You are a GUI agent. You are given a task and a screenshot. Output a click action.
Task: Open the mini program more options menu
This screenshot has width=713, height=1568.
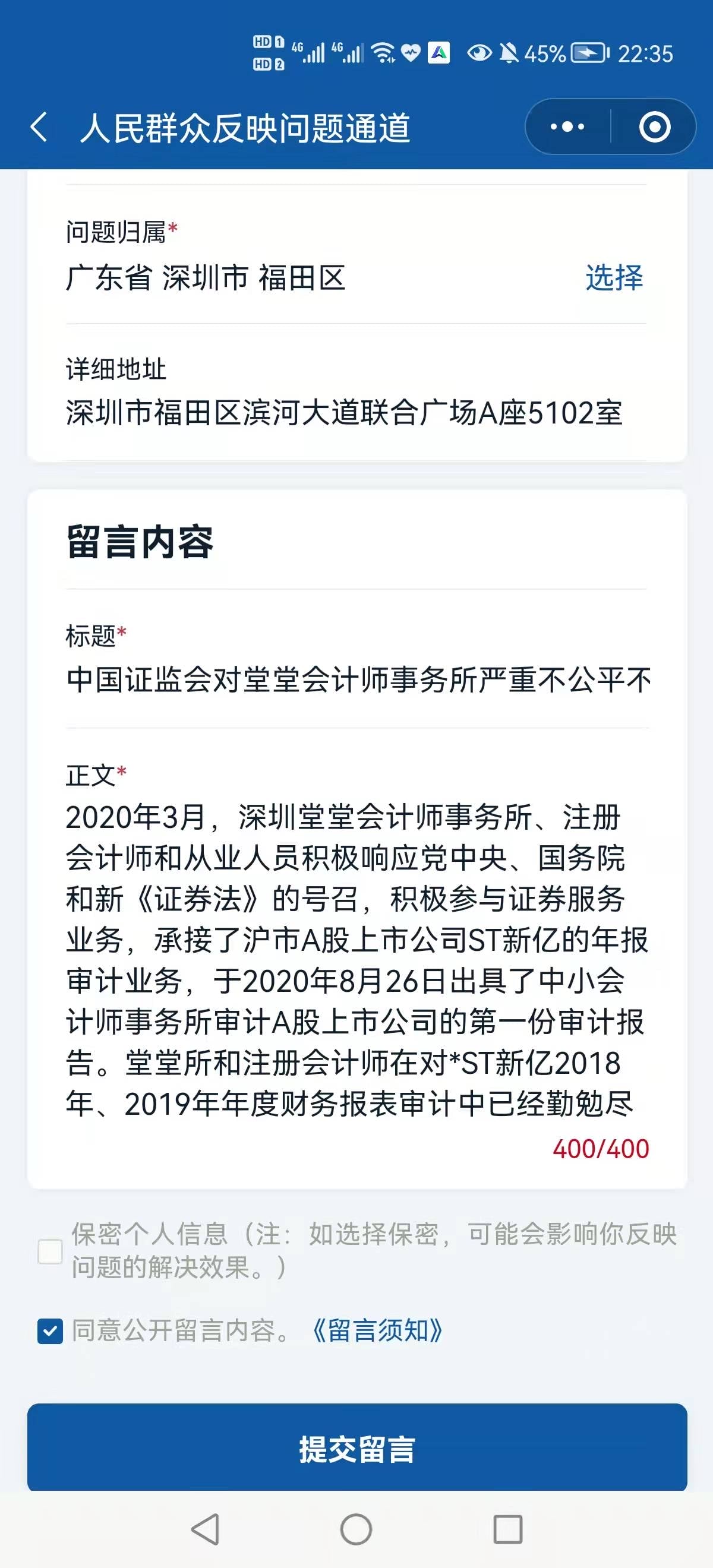567,127
